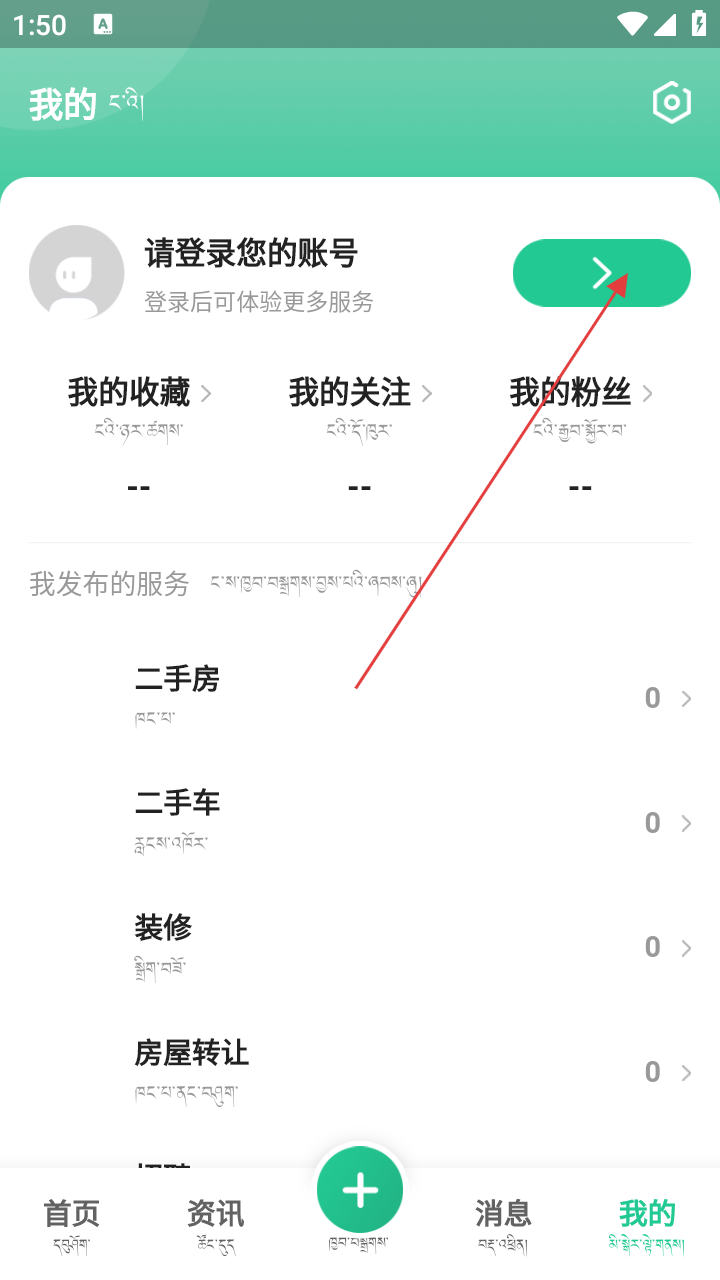720x1280 pixels.
Task: Switch to the 资讯 tab
Action: tap(216, 1224)
